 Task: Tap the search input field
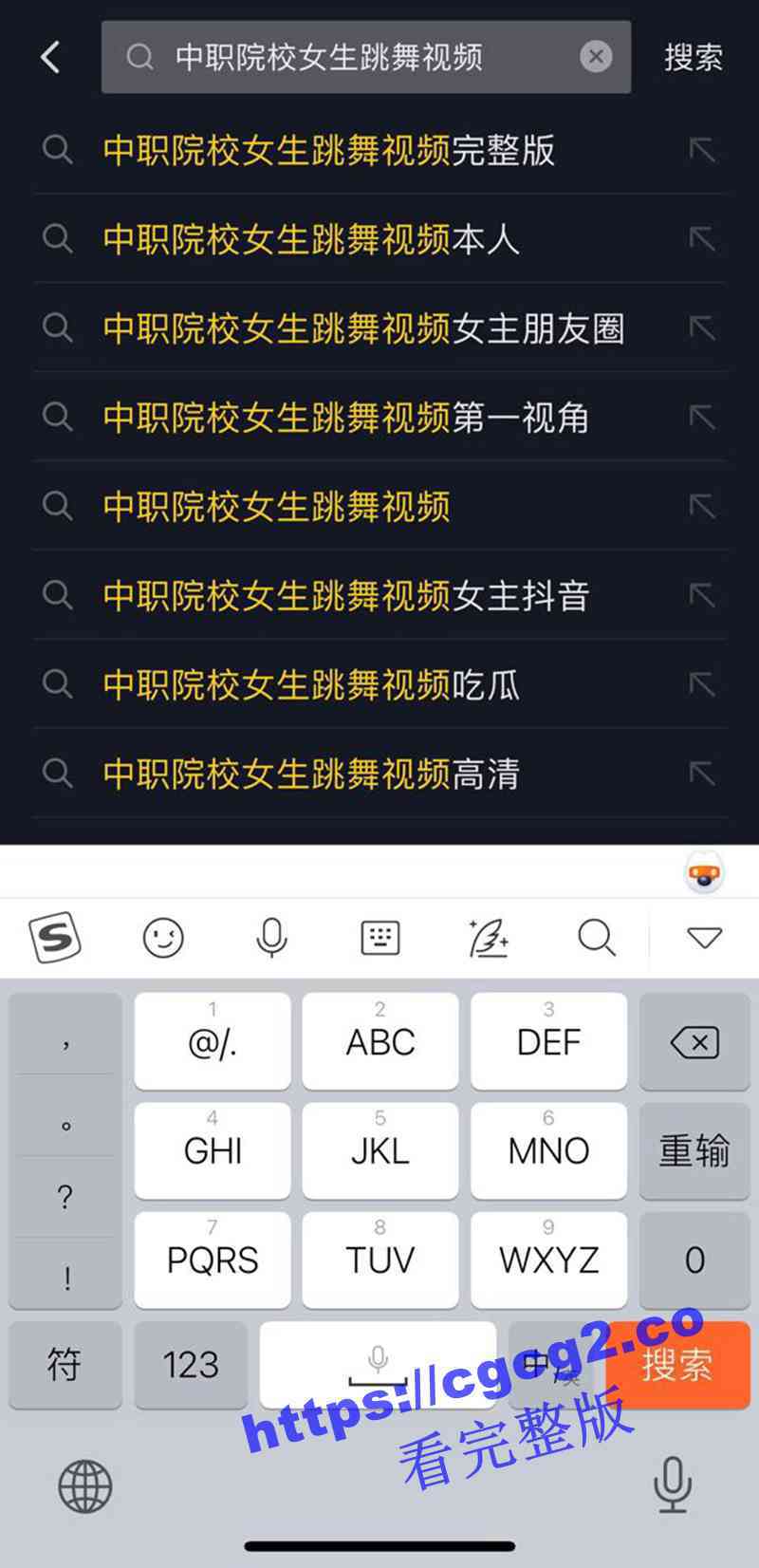tap(361, 57)
